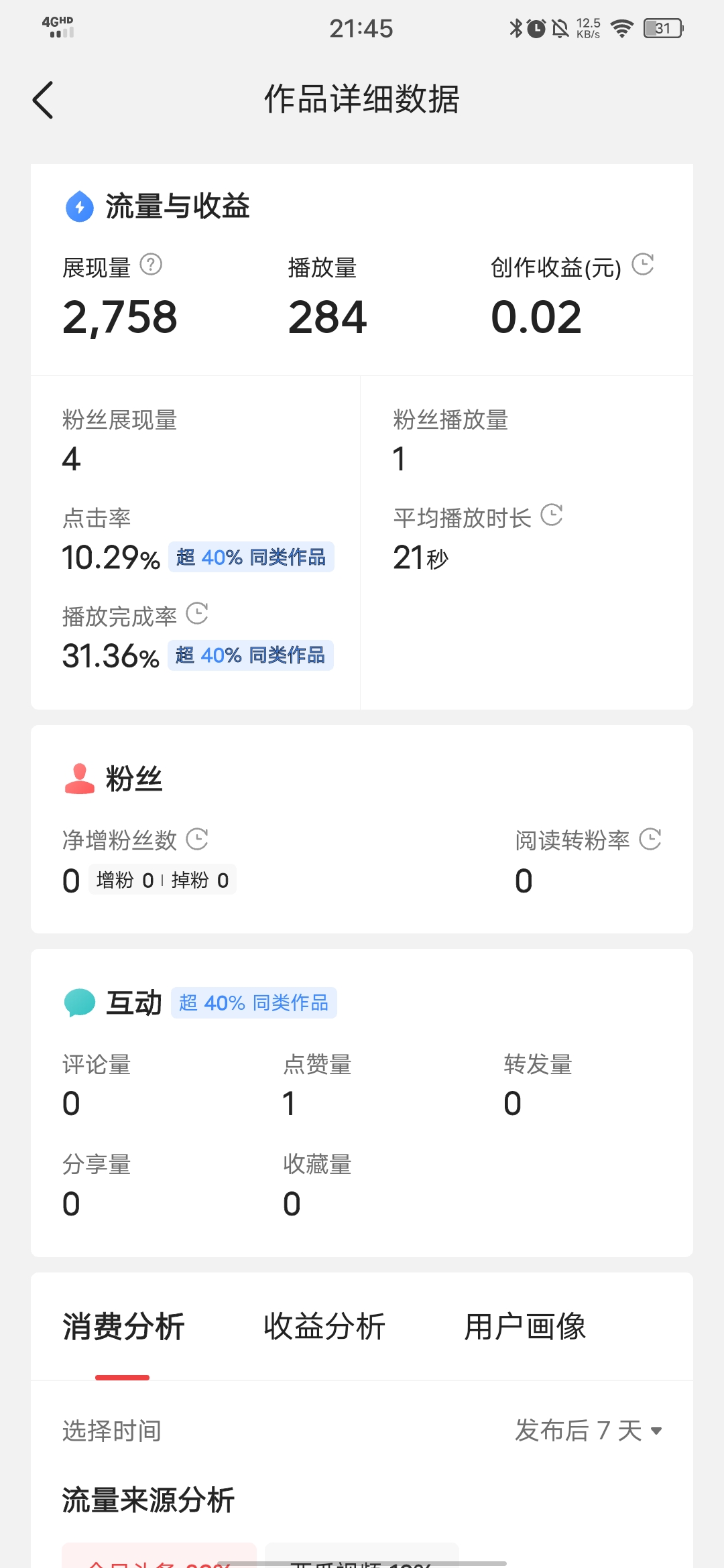
Task: Expand the 选择时间 dropdown arrow
Action: [x=655, y=1431]
